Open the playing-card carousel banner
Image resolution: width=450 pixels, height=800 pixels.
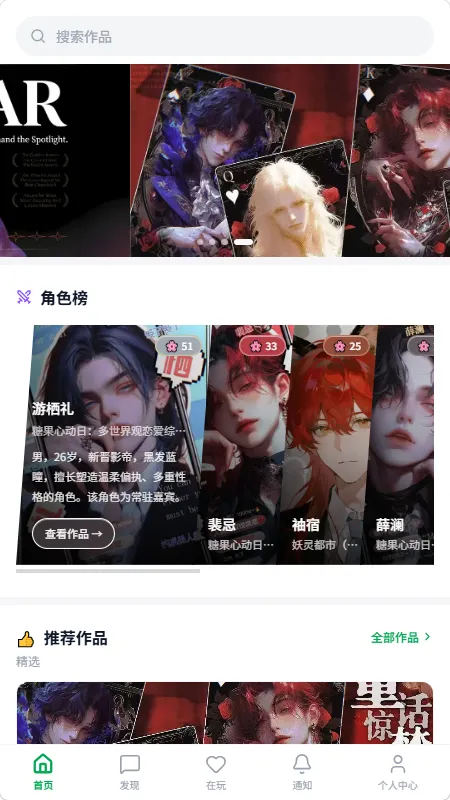pyautogui.click(x=225, y=160)
